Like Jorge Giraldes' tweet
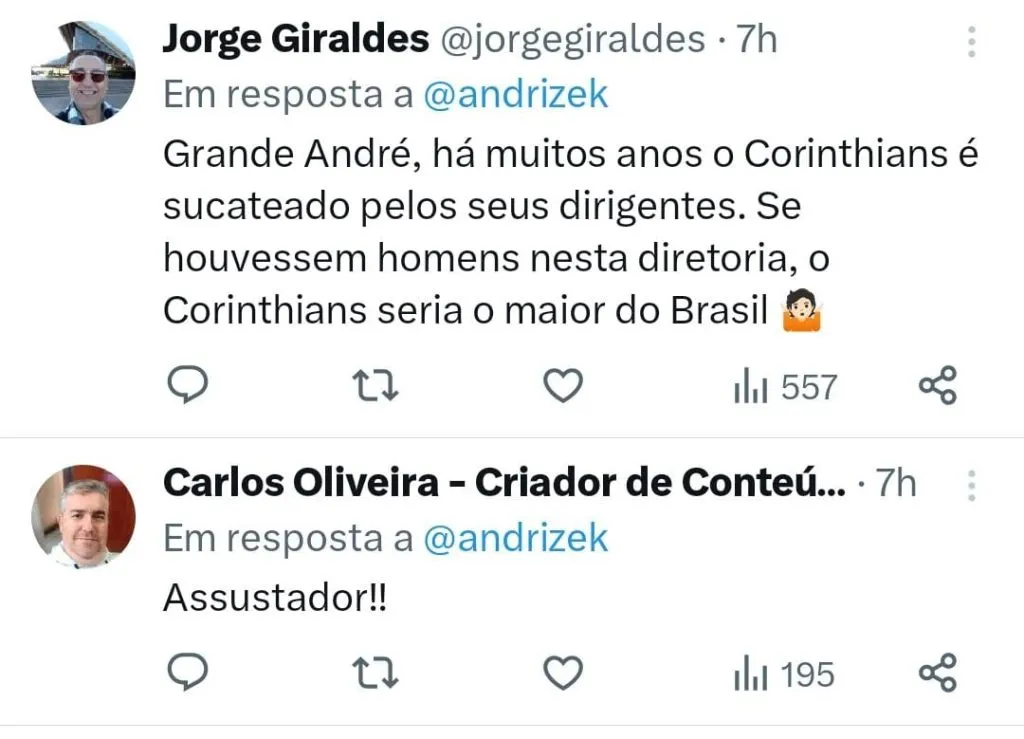 coord(563,386)
